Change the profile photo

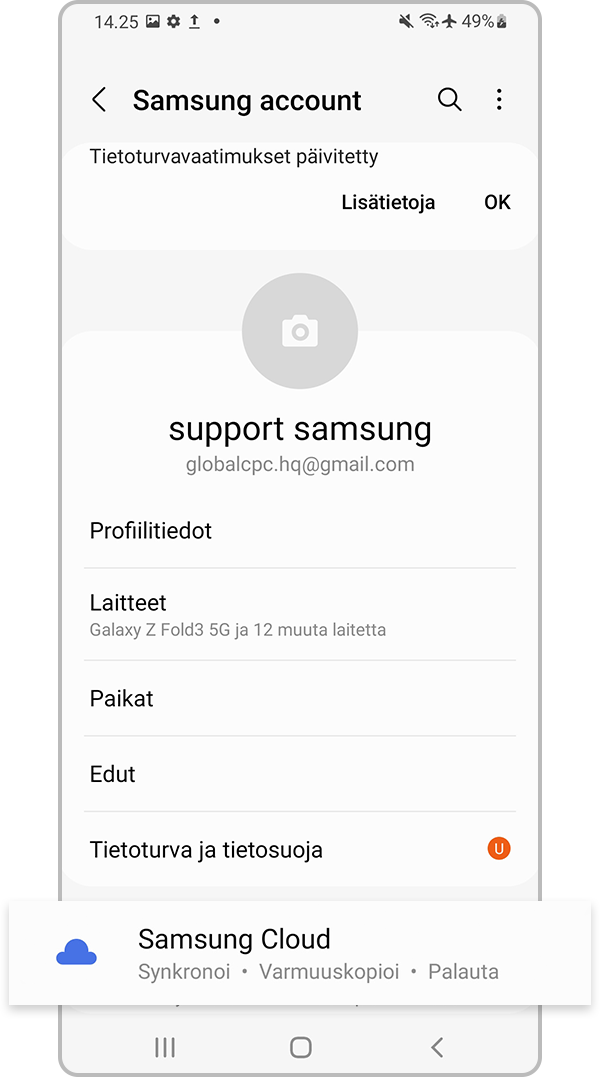300,331
